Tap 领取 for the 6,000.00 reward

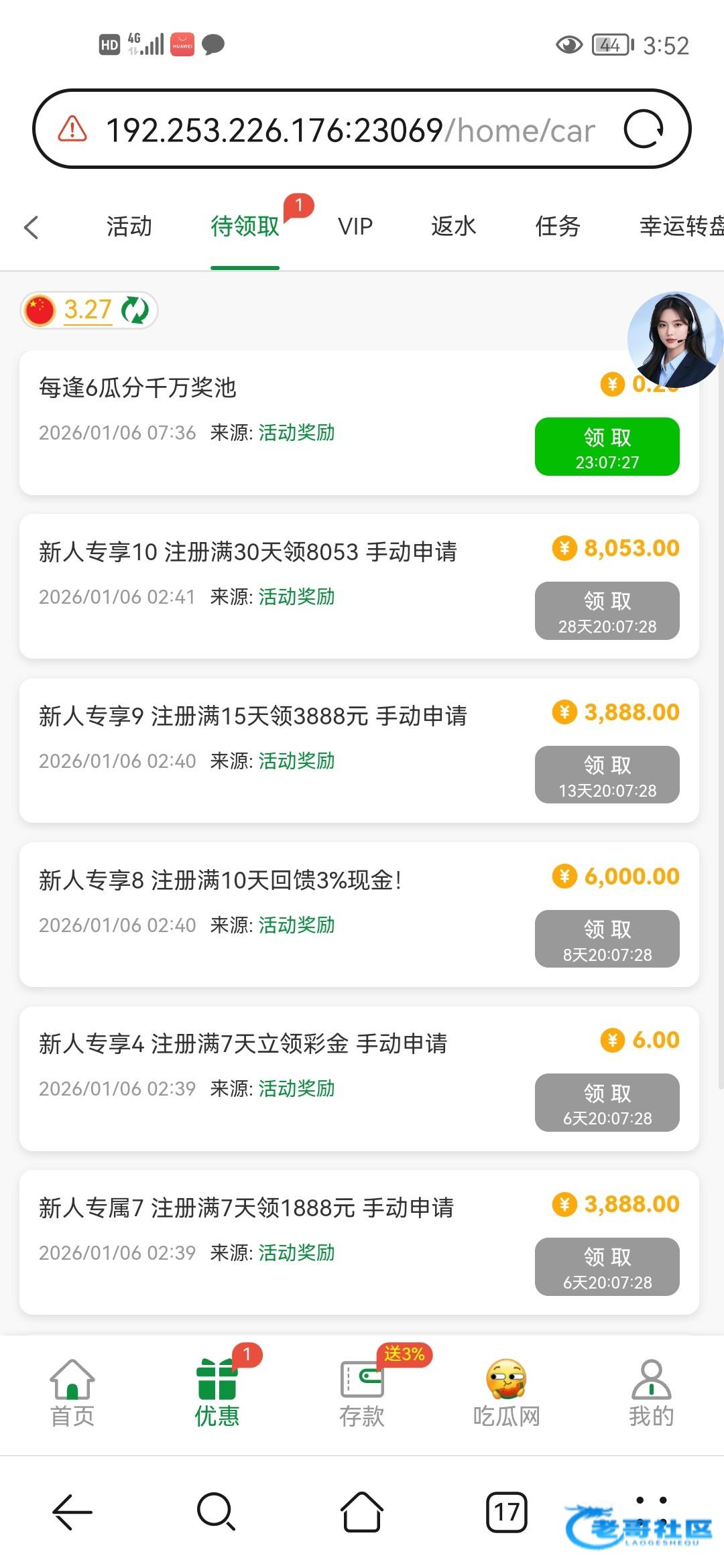[x=607, y=939]
